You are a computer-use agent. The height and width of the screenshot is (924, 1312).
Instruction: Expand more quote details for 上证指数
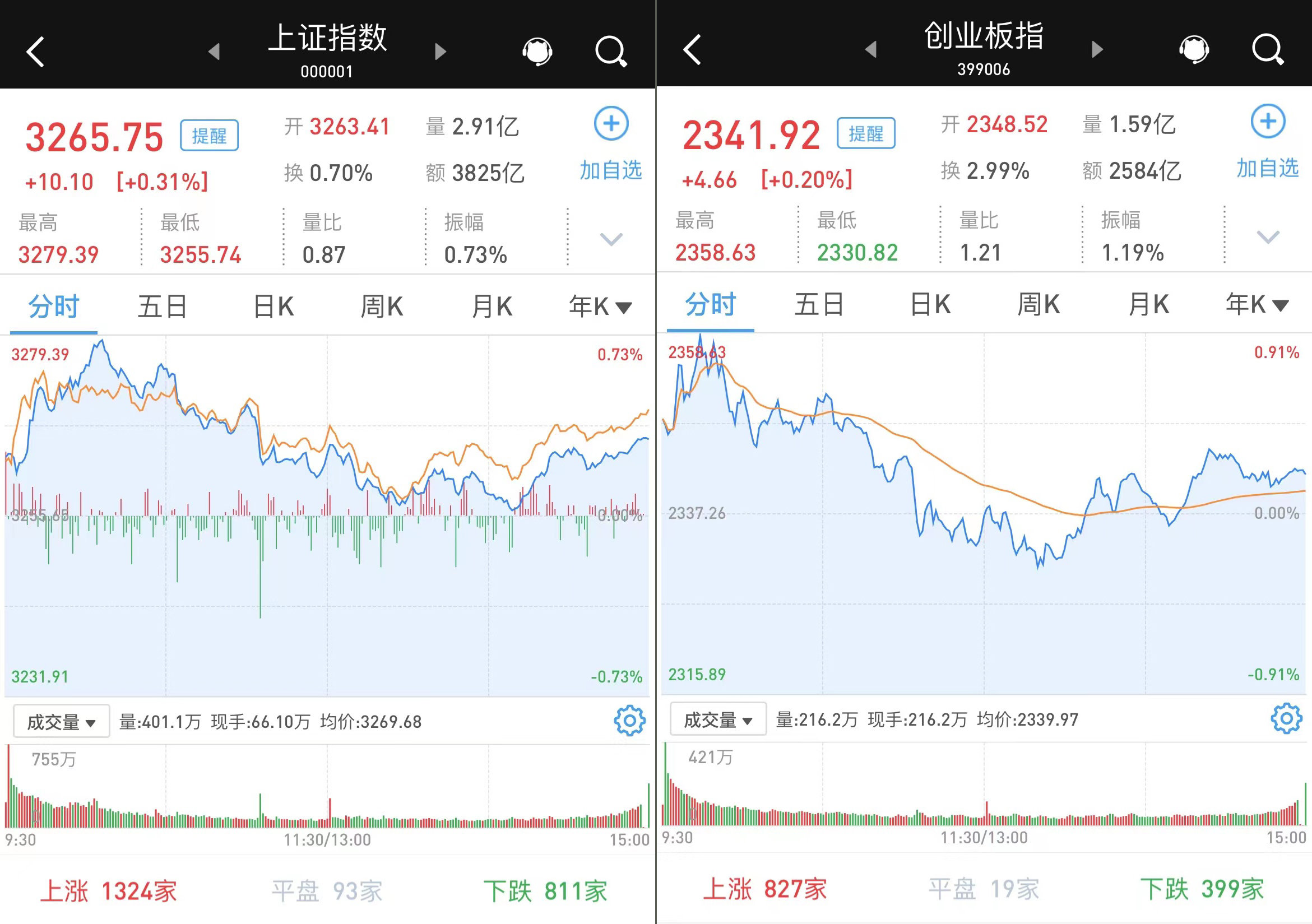pos(611,239)
